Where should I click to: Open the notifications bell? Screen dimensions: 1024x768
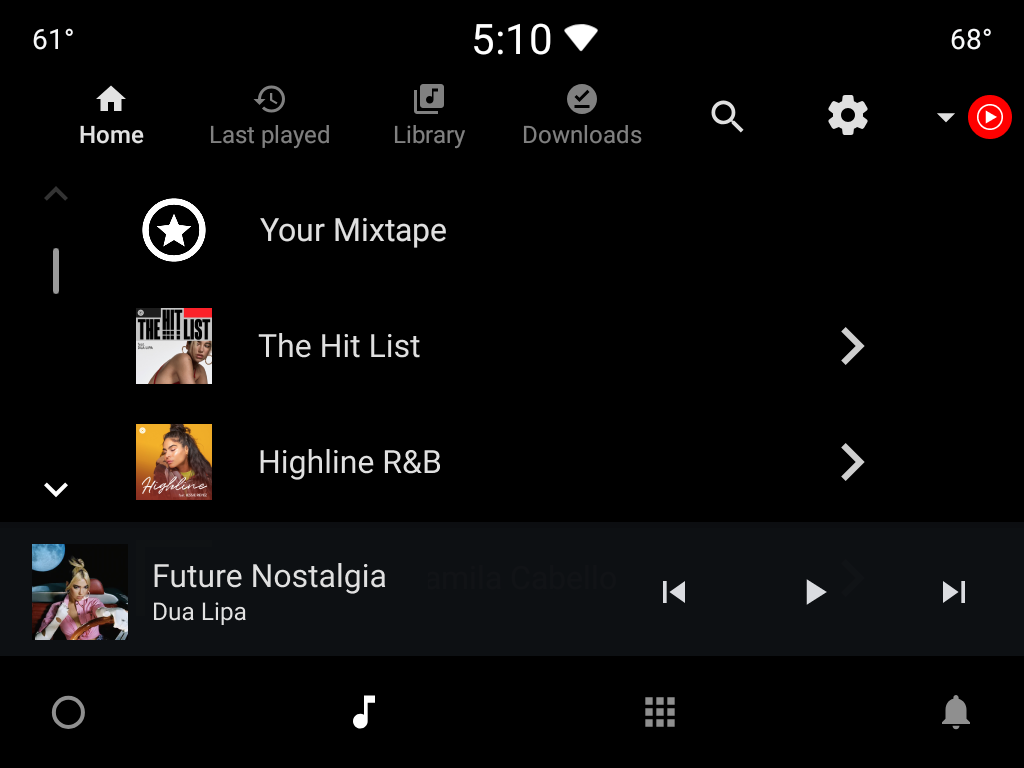[x=956, y=712]
